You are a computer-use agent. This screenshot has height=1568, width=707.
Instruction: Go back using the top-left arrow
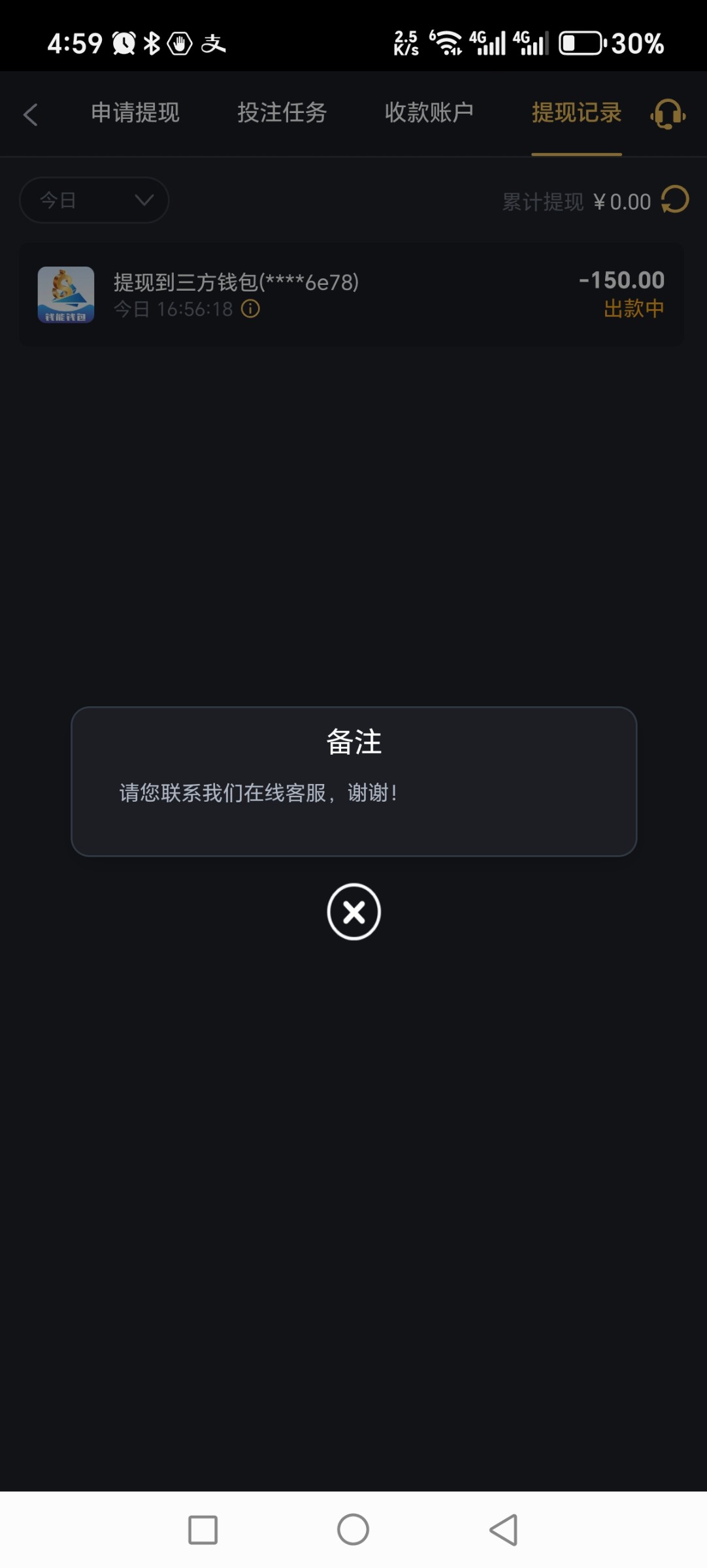pos(30,114)
